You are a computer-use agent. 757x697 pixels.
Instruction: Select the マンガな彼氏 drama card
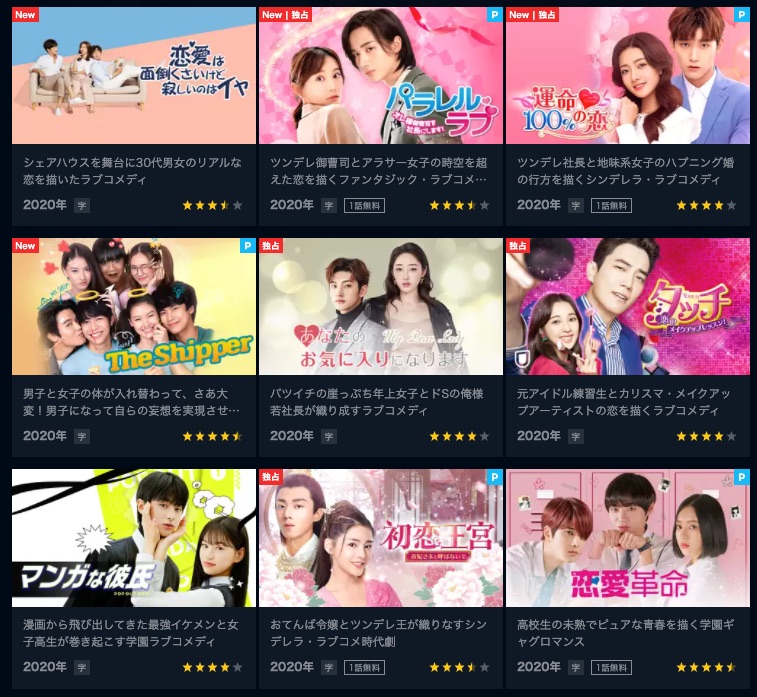pyautogui.click(x=133, y=537)
